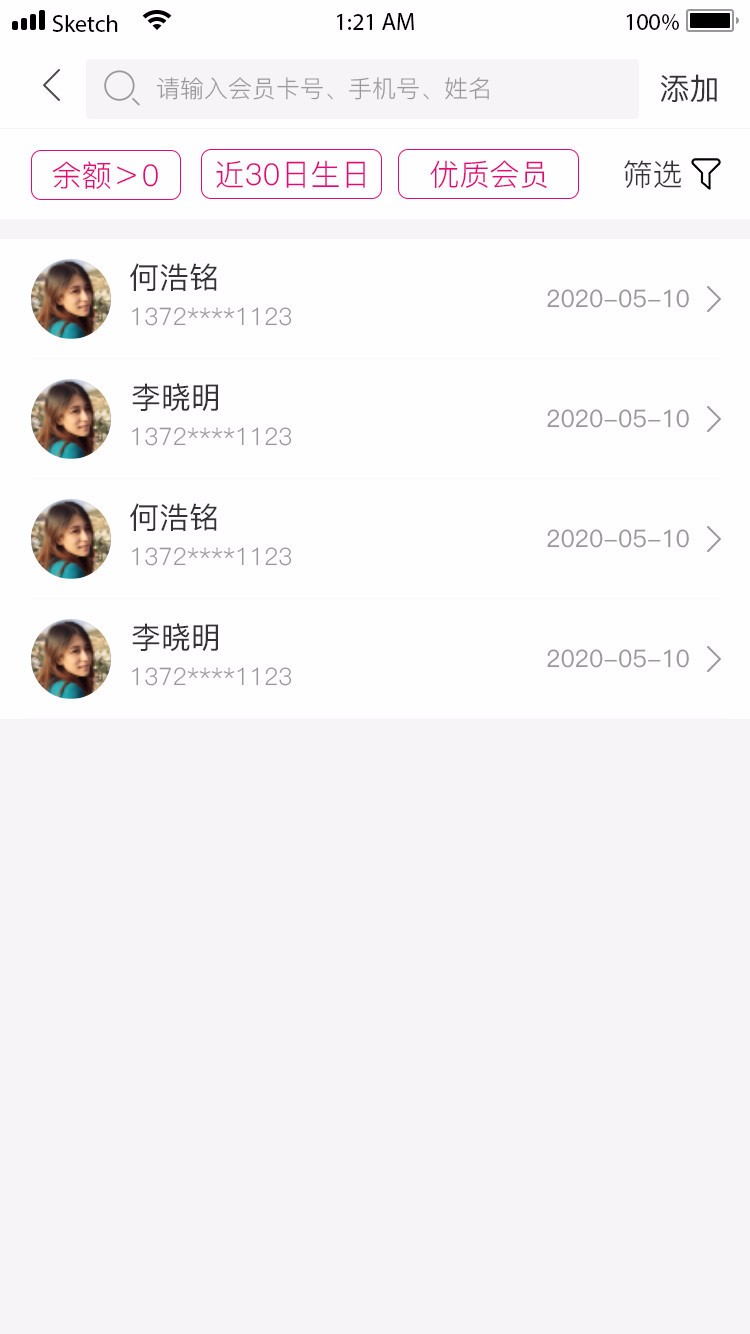This screenshot has width=750, height=1334.
Task: Open details via last row's chevron
Action: click(714, 658)
